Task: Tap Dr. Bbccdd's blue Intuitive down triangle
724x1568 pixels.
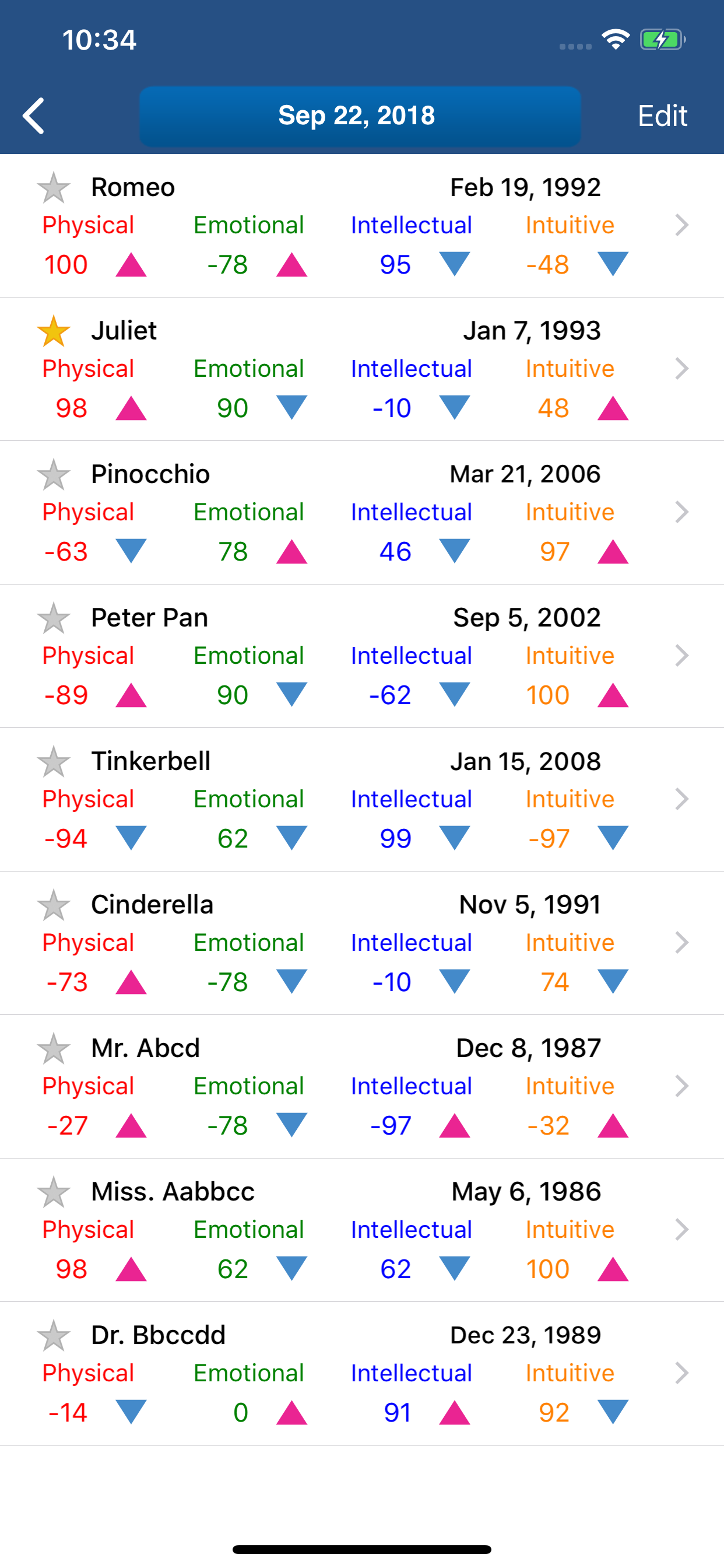Action: click(613, 1412)
